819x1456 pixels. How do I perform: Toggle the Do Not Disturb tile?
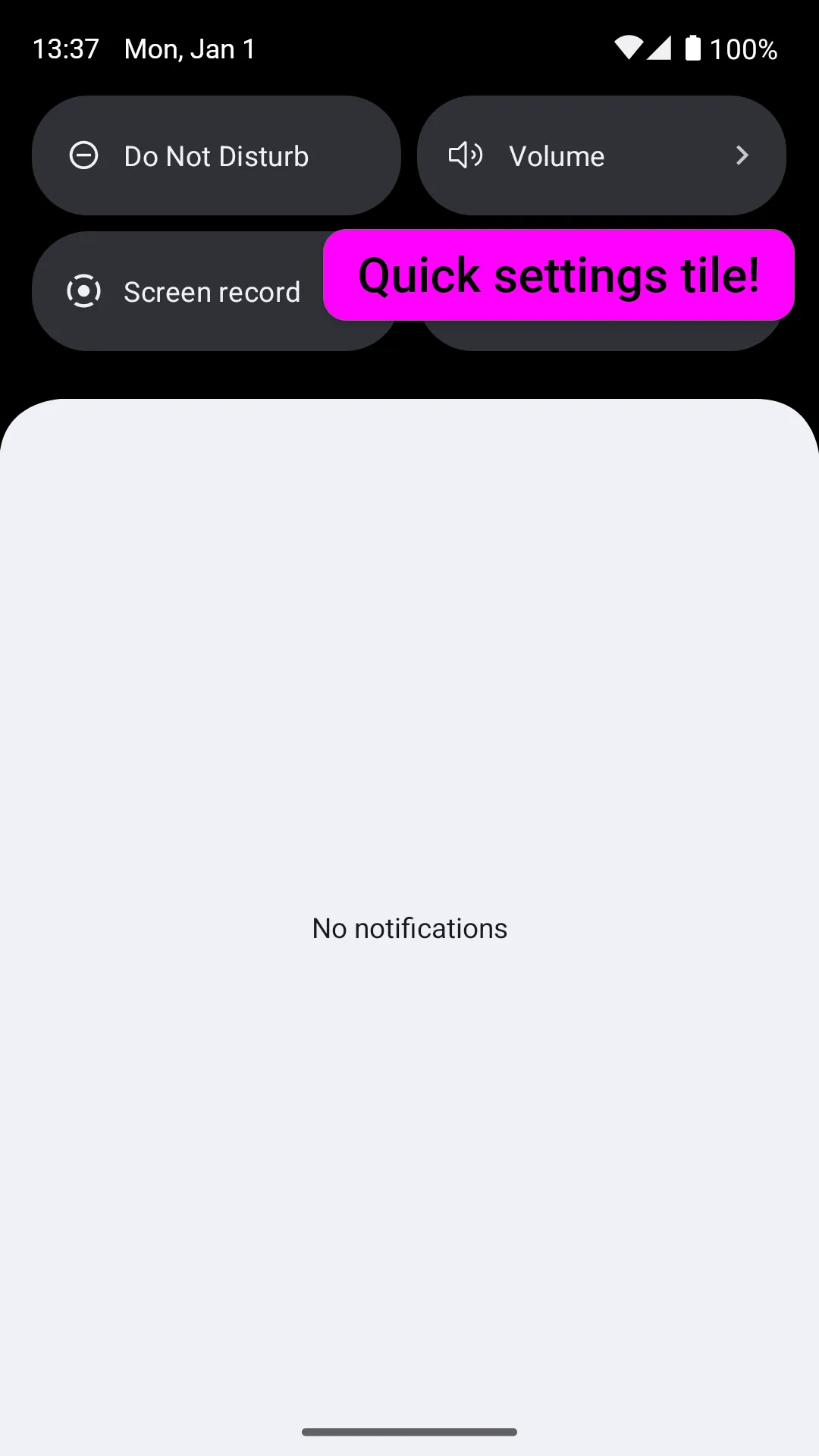pos(216,155)
